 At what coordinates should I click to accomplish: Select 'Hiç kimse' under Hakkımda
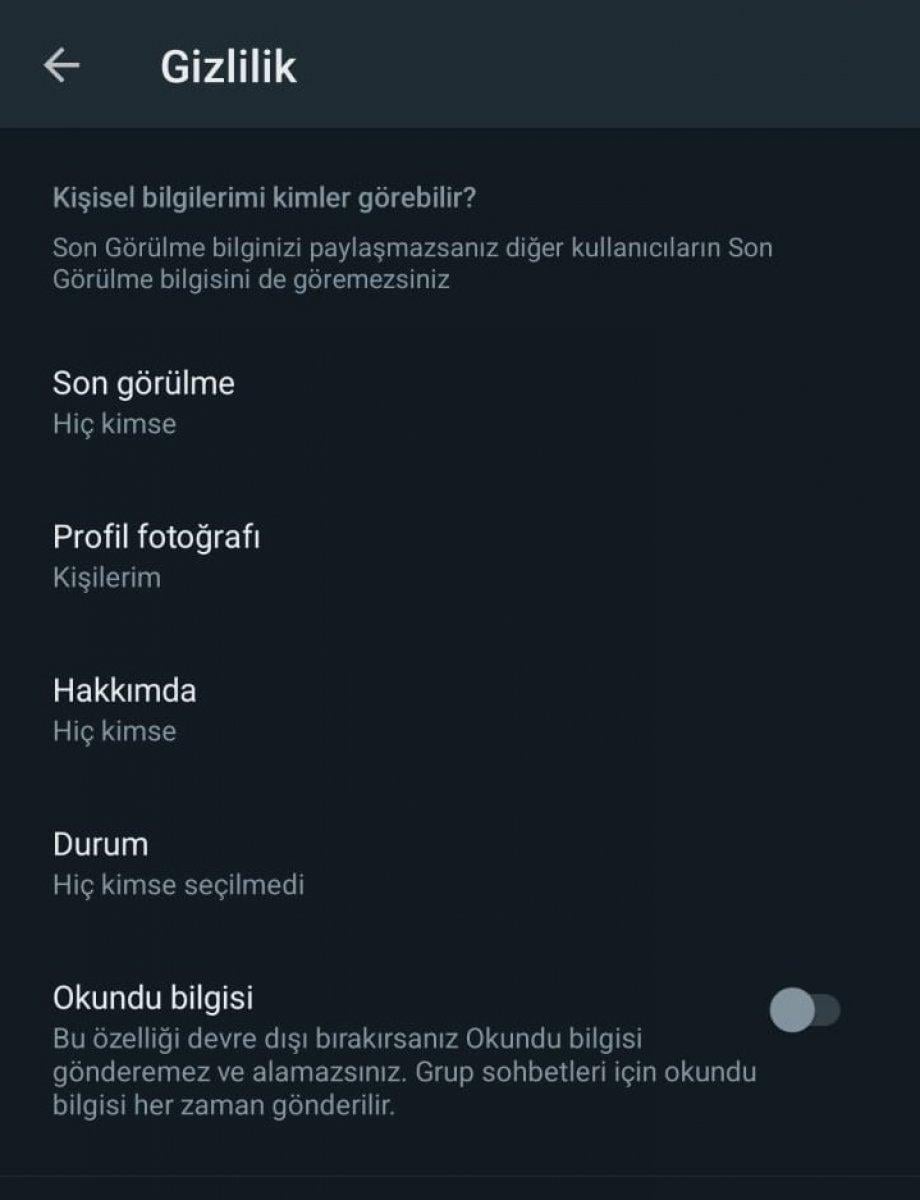pos(115,732)
